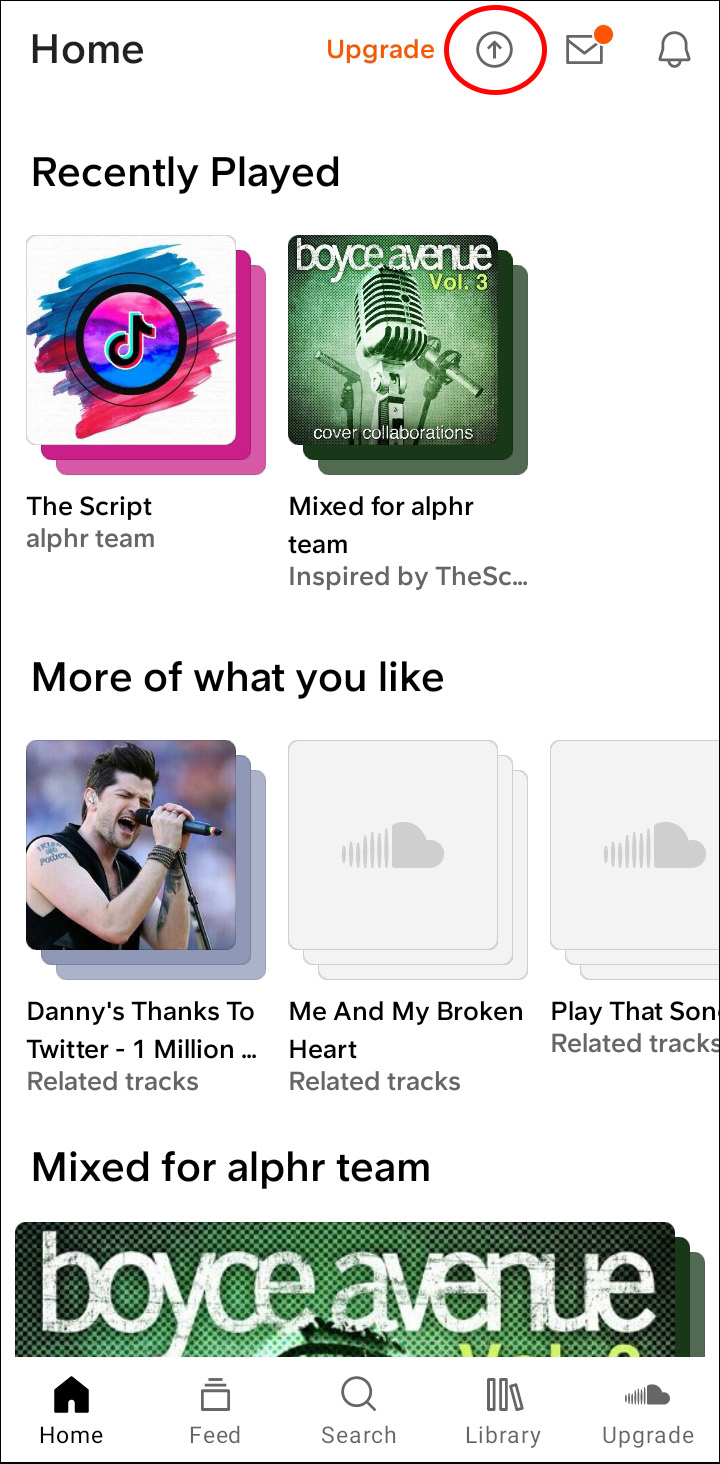Switch to the Feed tab

(215, 1410)
